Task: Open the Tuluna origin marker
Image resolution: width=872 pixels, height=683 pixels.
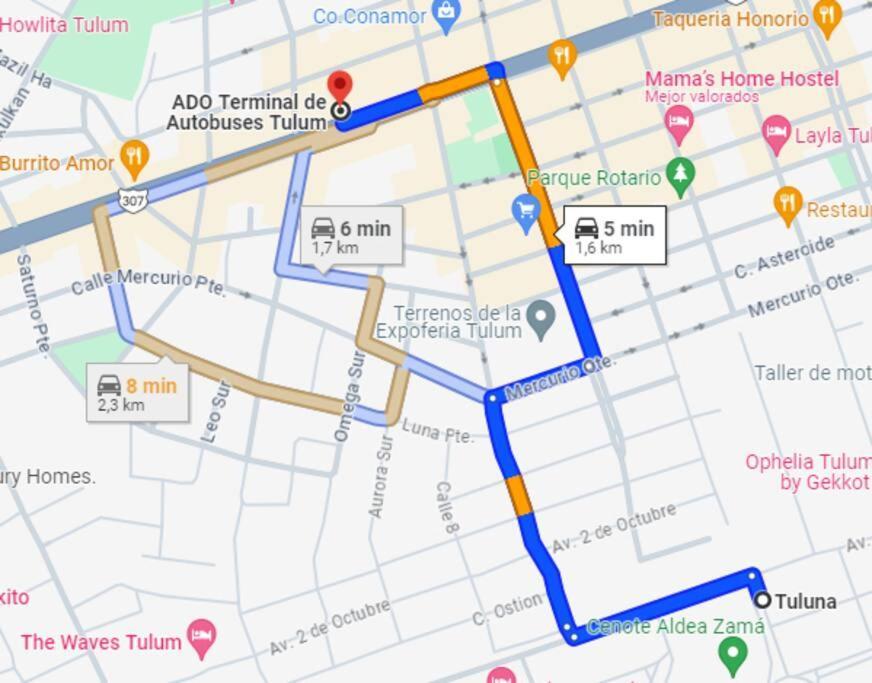Action: [763, 600]
